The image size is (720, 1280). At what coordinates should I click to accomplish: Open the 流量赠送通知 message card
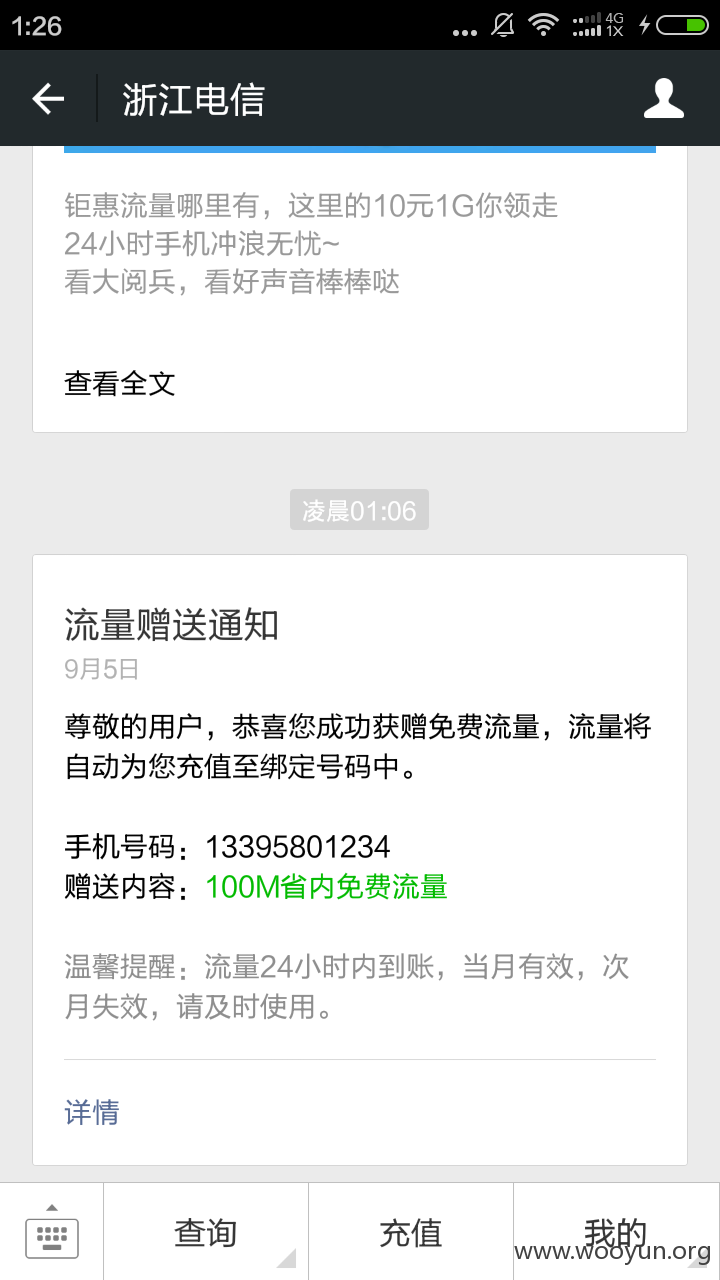click(360, 860)
